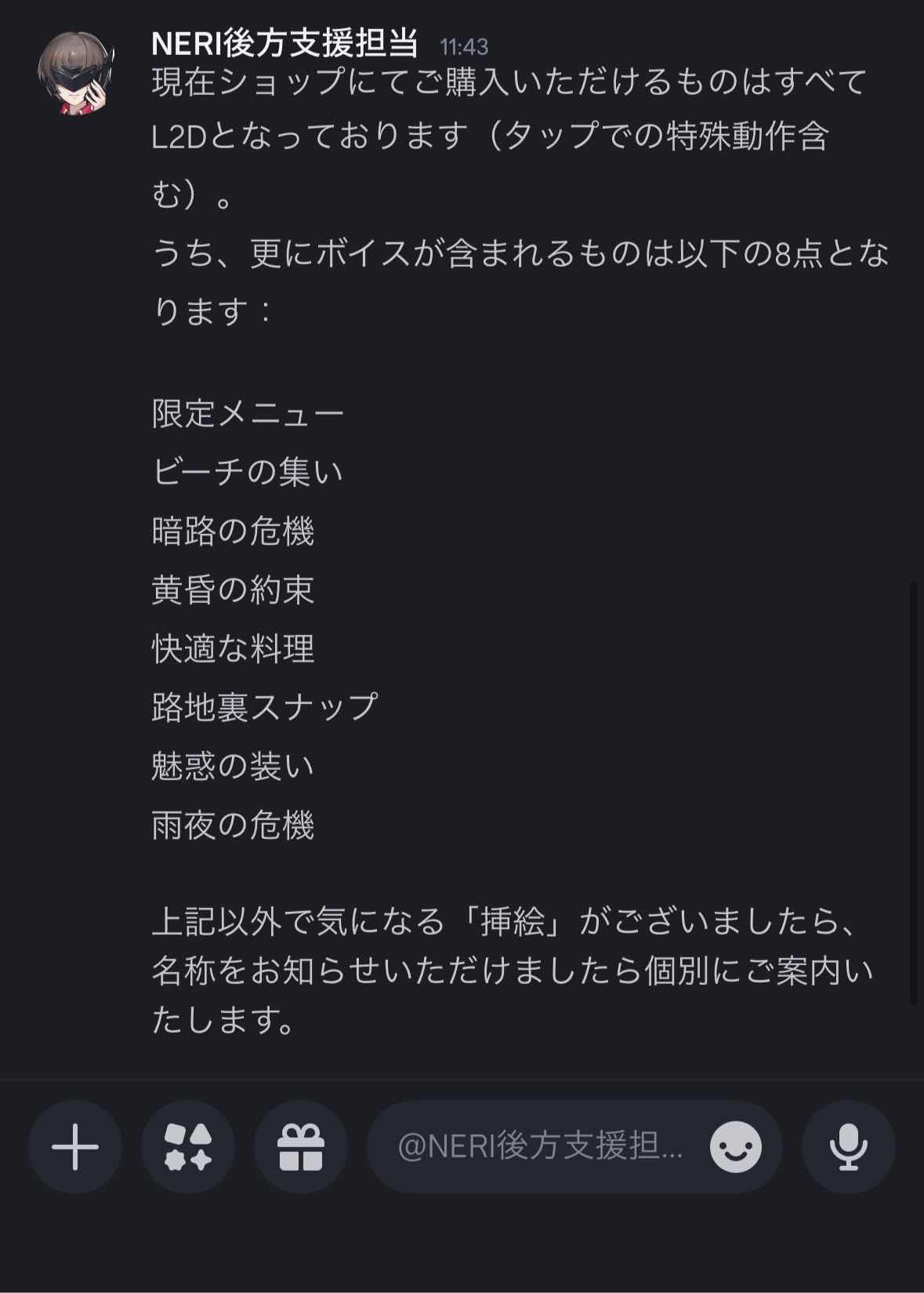This screenshot has height=1293, width=924.
Task: Open the emoji picker
Action: (735, 1146)
